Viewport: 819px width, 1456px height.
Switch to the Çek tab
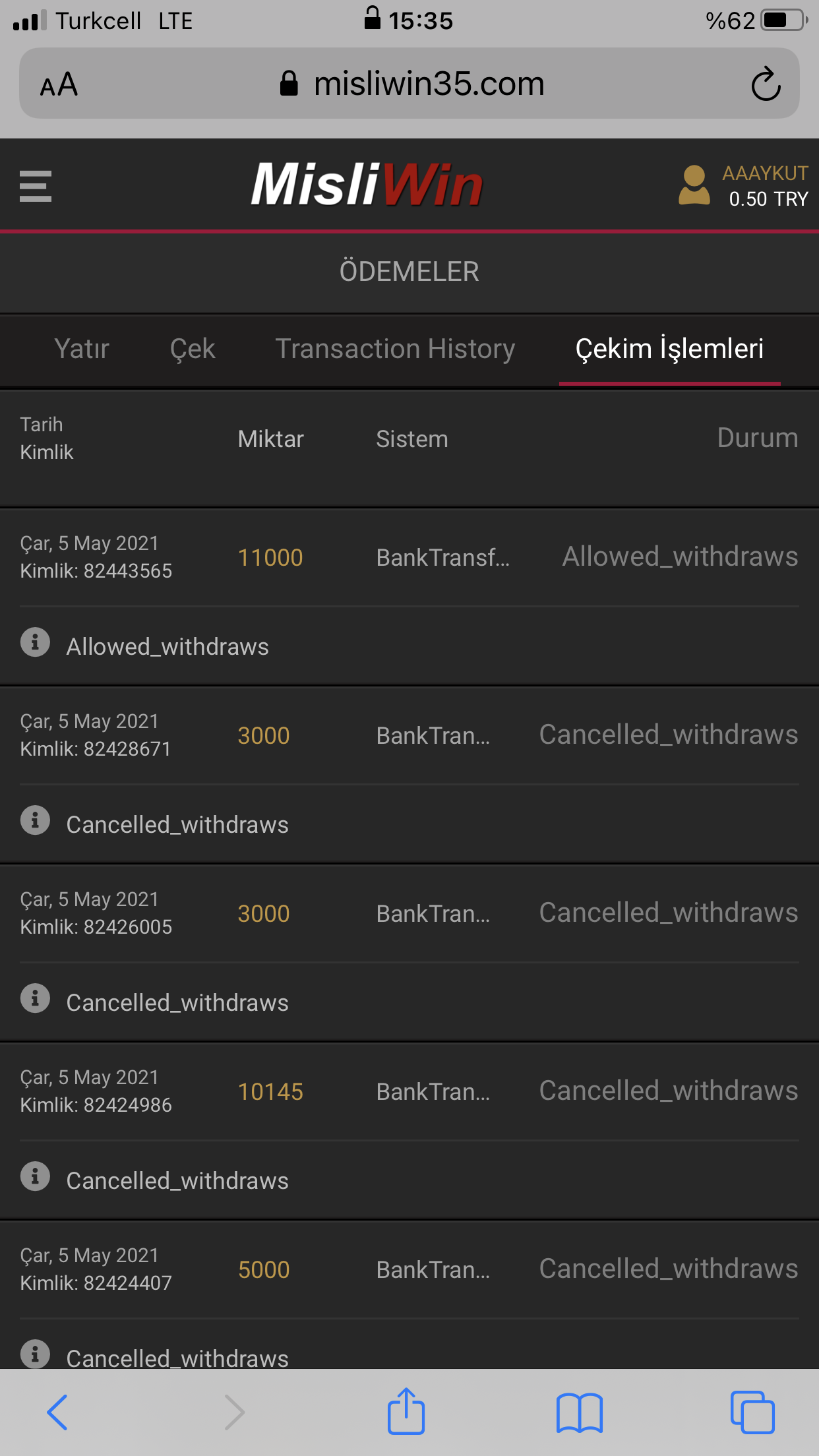(x=193, y=349)
